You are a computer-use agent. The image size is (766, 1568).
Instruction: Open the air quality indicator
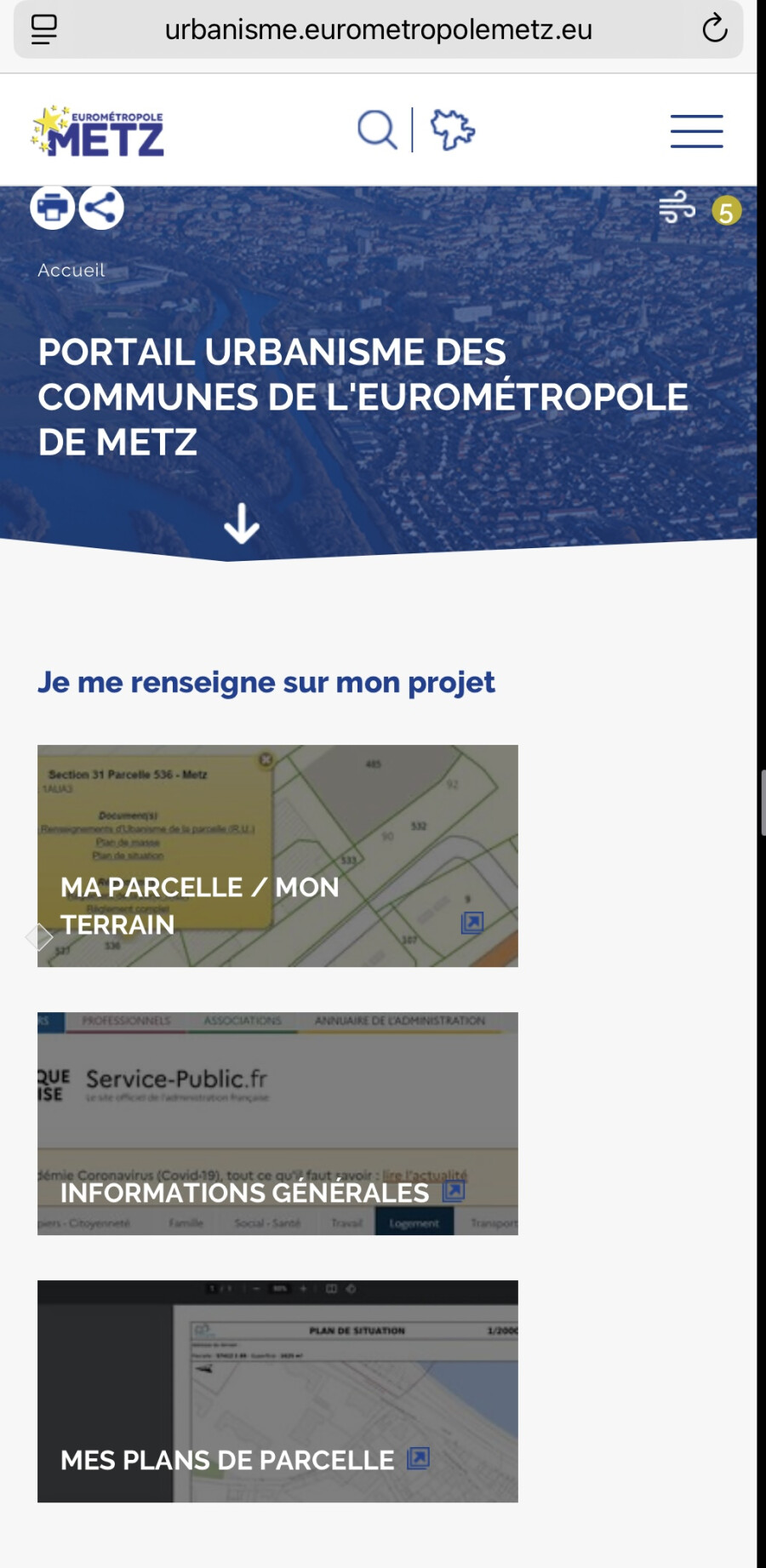(700, 209)
